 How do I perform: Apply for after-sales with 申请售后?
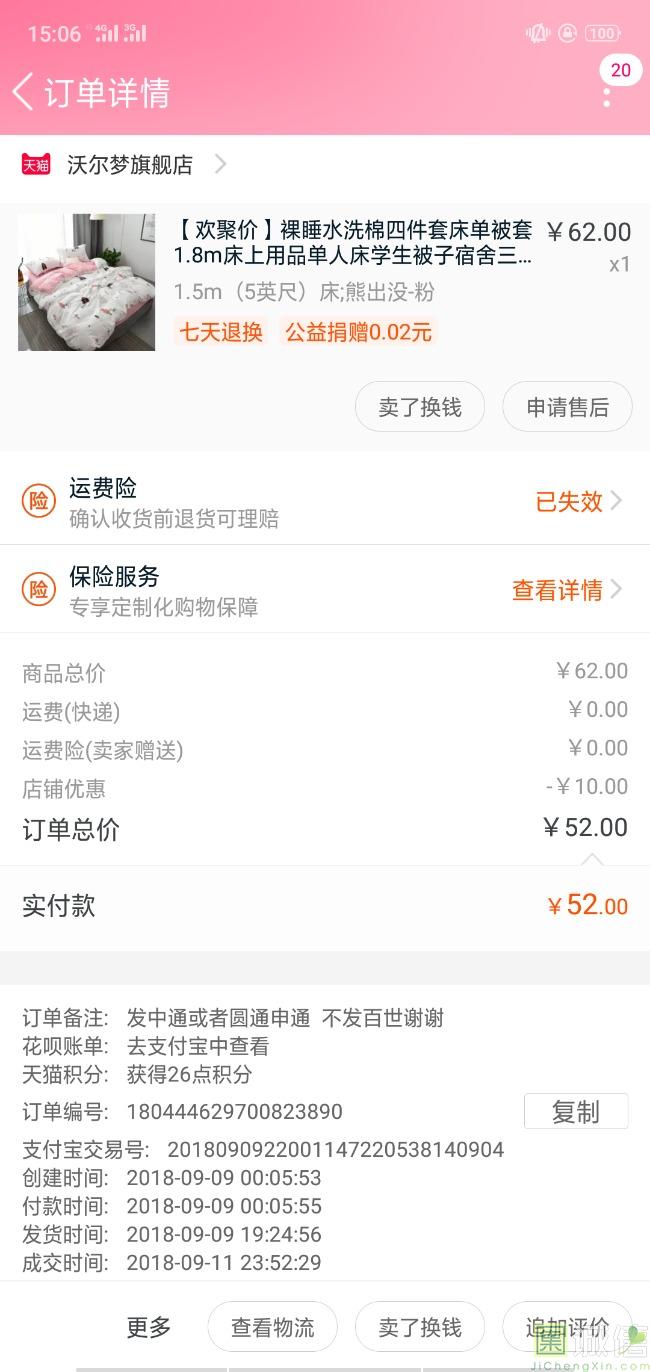[x=567, y=407]
